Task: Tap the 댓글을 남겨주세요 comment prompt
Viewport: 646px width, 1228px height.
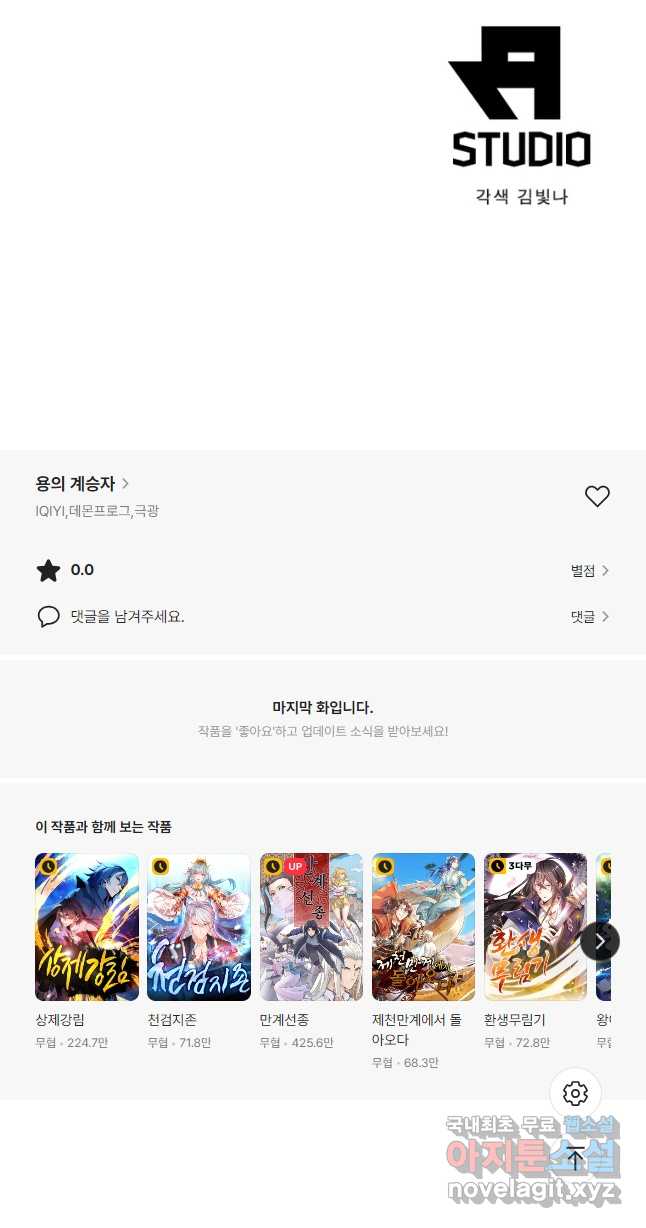Action: click(127, 617)
